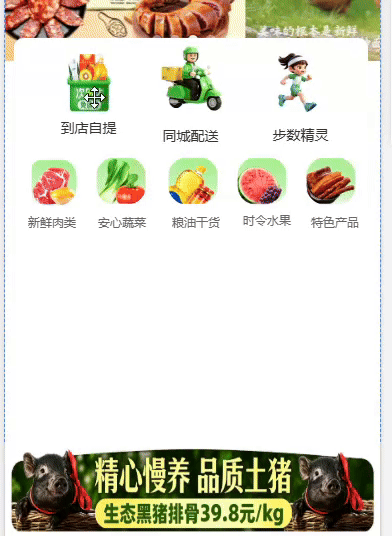The width and height of the screenshot is (392, 536).
Task: Select 同城配送 delivery service
Action: click(191, 95)
